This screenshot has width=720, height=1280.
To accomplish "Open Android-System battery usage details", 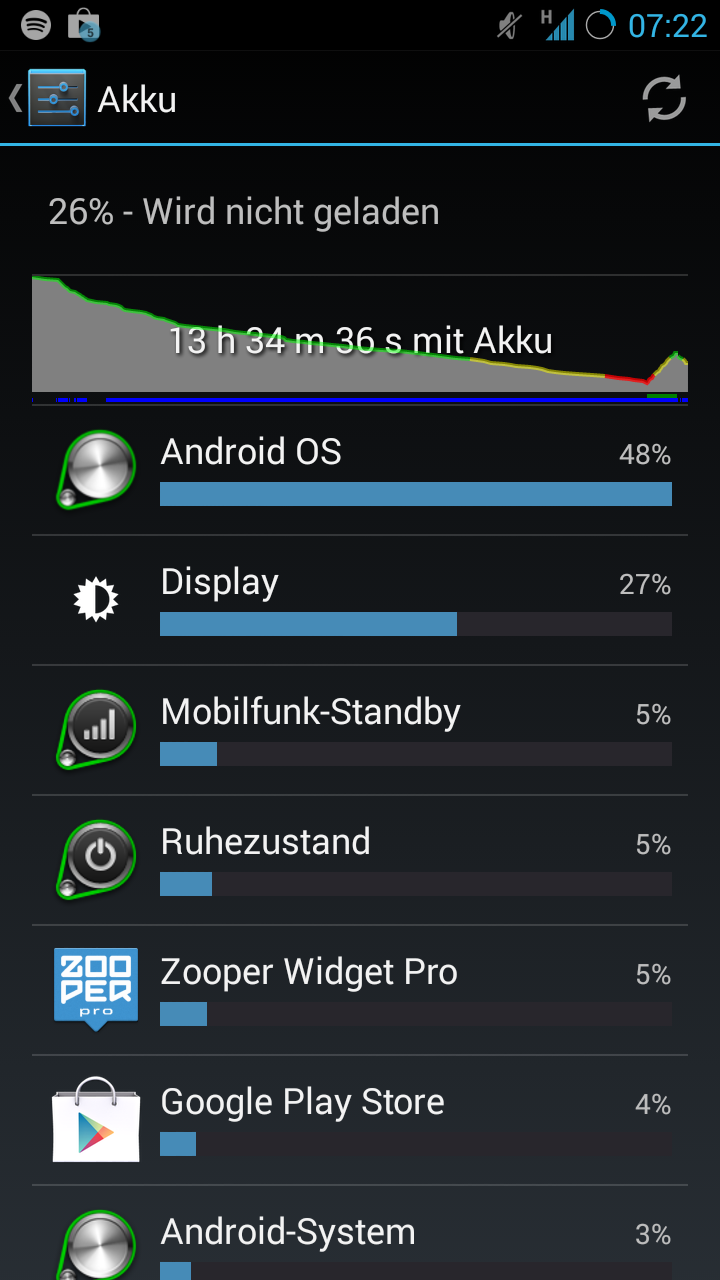I will tap(360, 1238).
